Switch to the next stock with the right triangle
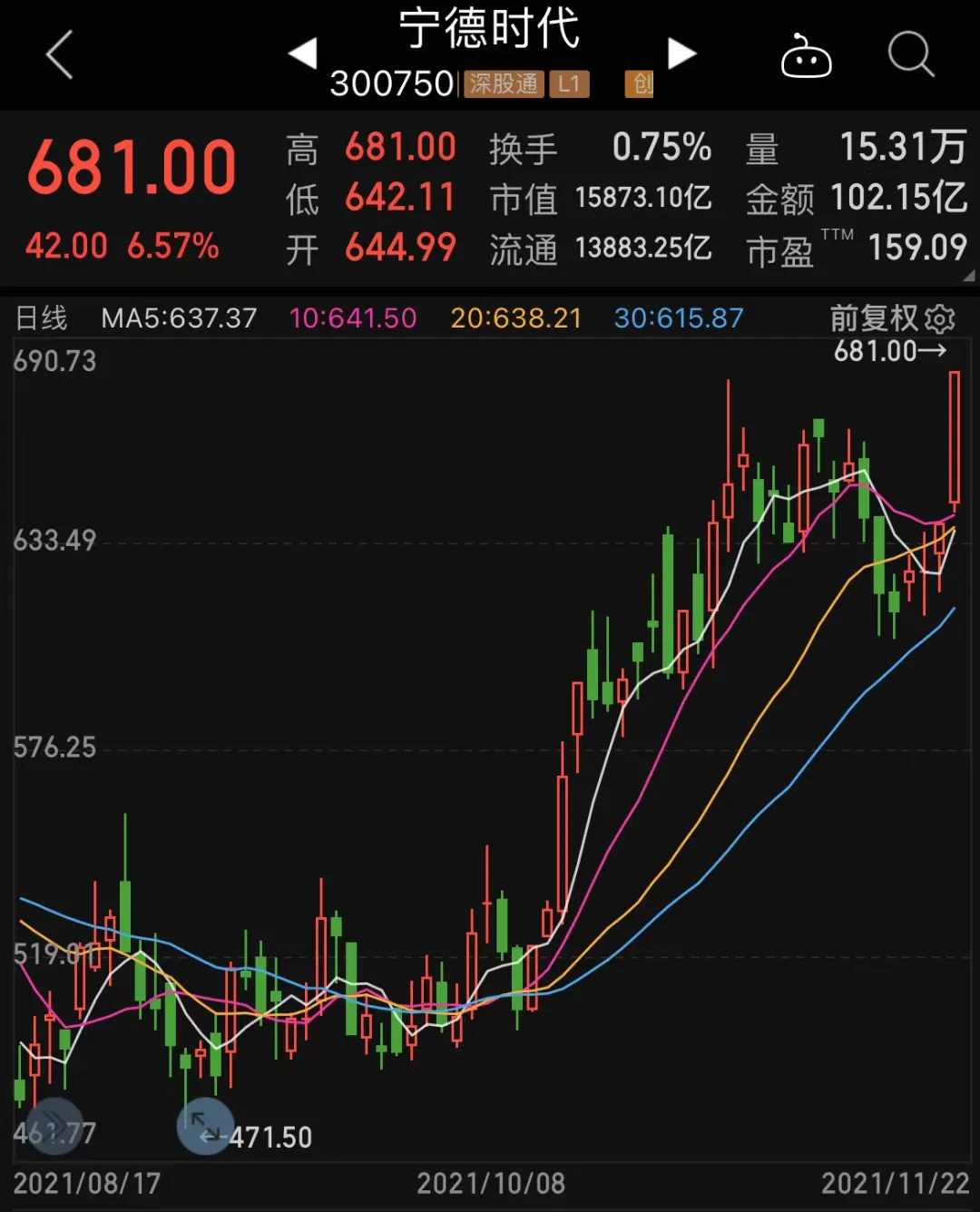The width and height of the screenshot is (980, 1212). tap(681, 54)
